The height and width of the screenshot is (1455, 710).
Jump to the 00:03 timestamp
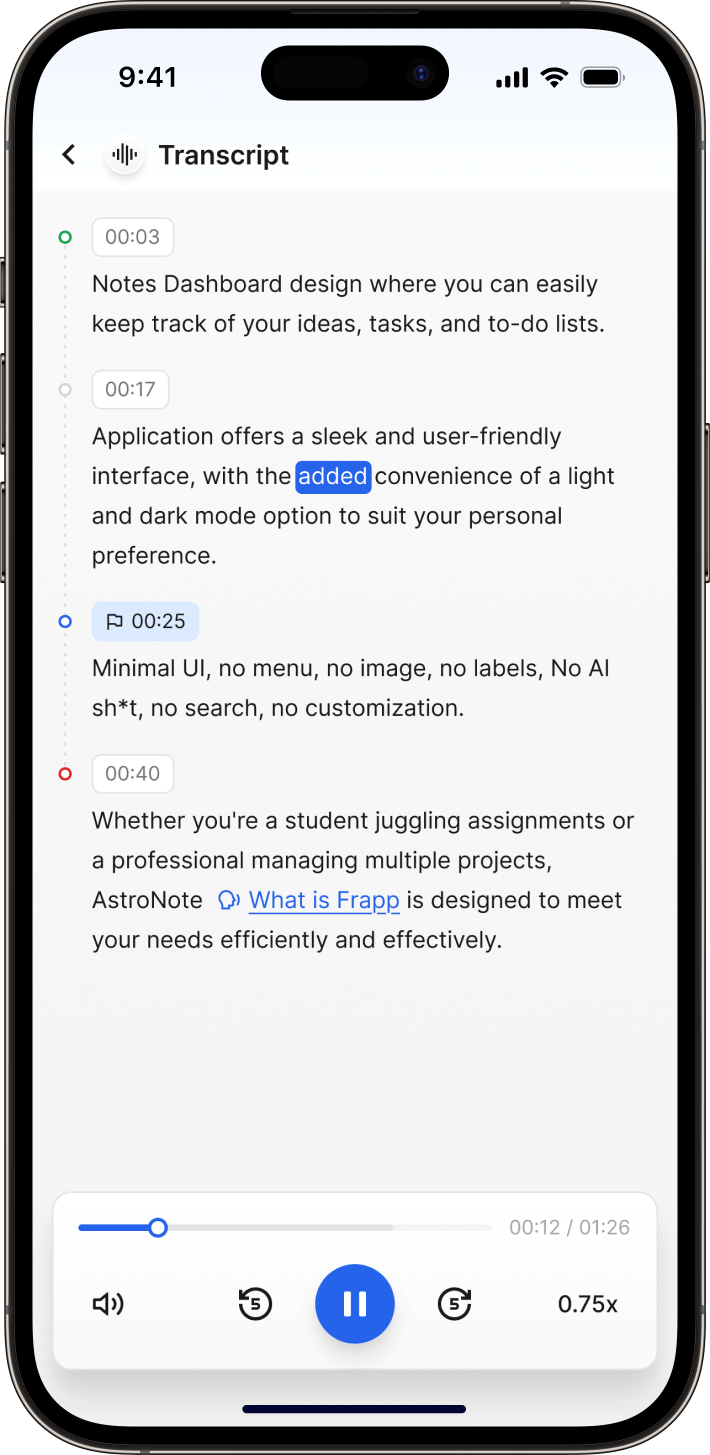132,237
